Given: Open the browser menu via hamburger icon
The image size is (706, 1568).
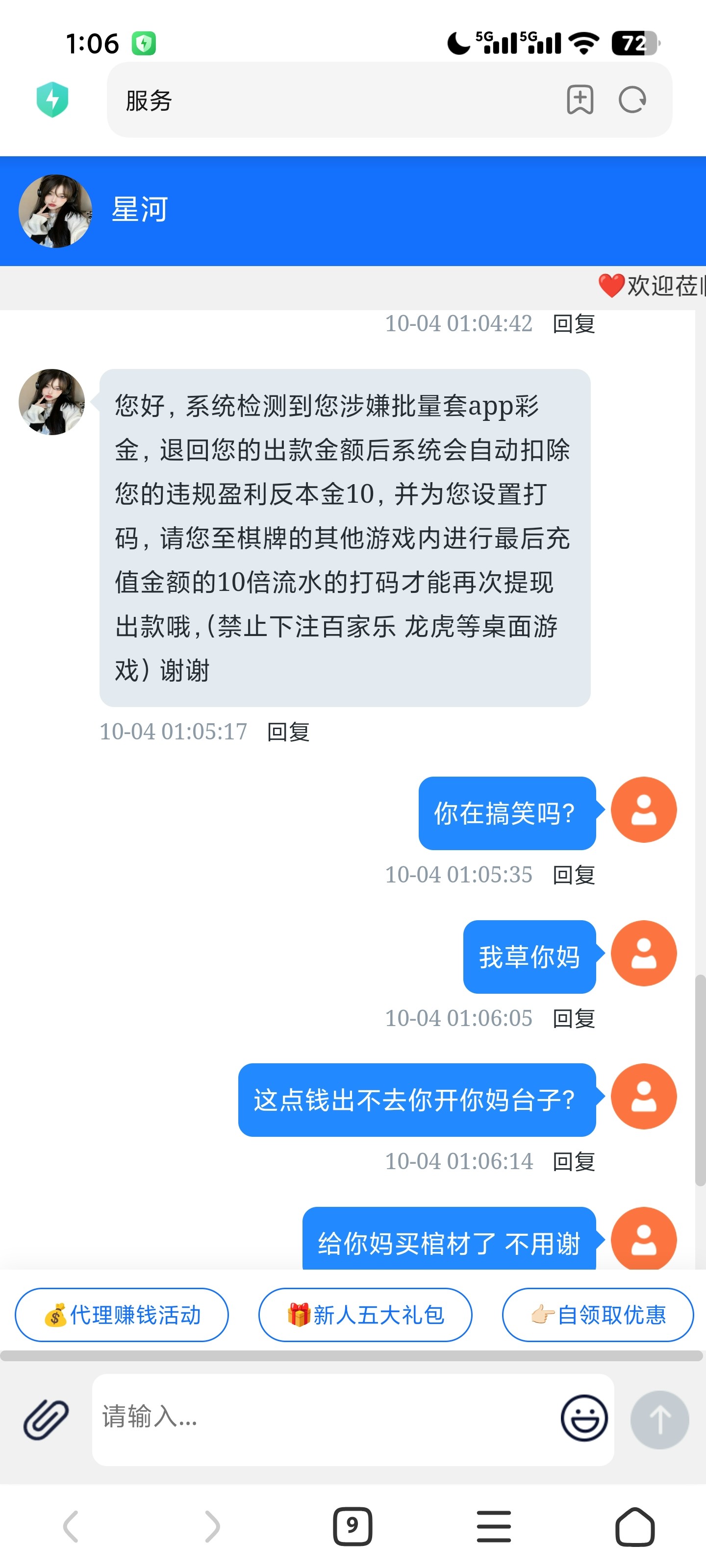Looking at the screenshot, I should (494, 1526).
